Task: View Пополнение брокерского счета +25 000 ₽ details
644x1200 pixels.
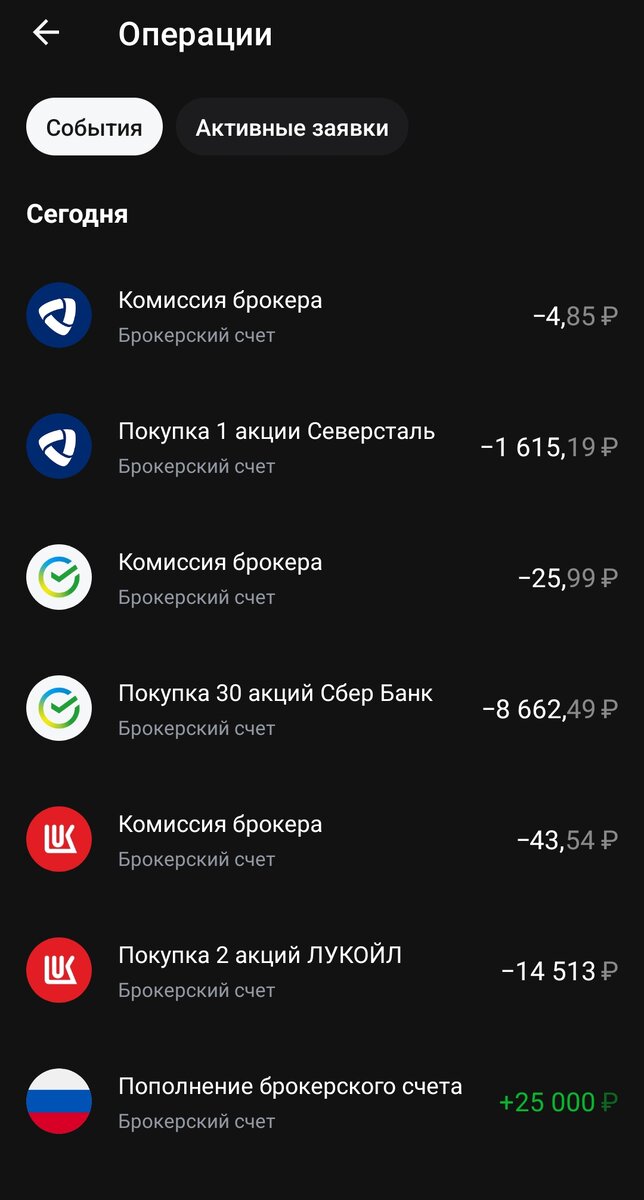Action: click(322, 1102)
